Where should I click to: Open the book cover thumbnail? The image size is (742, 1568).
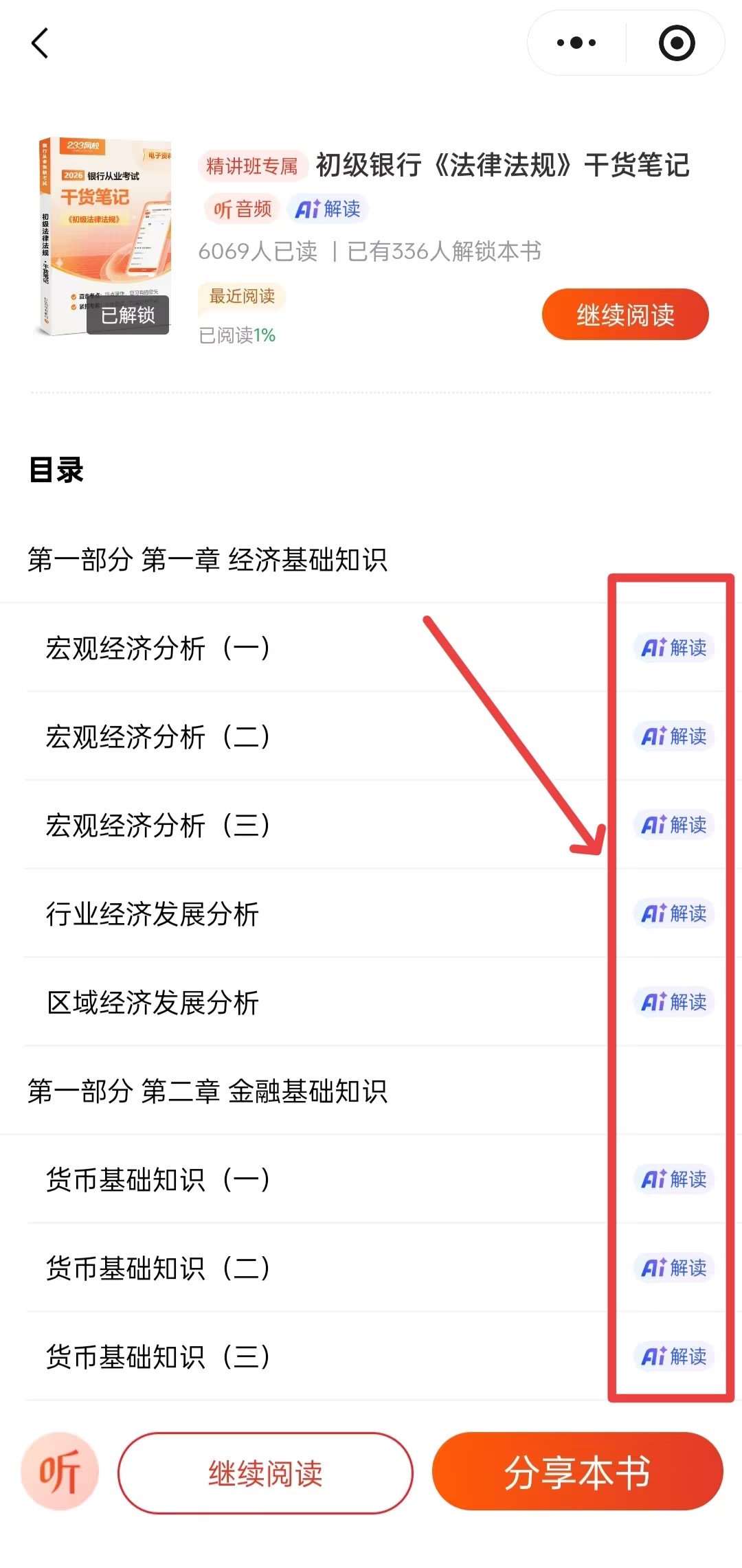coord(104,237)
